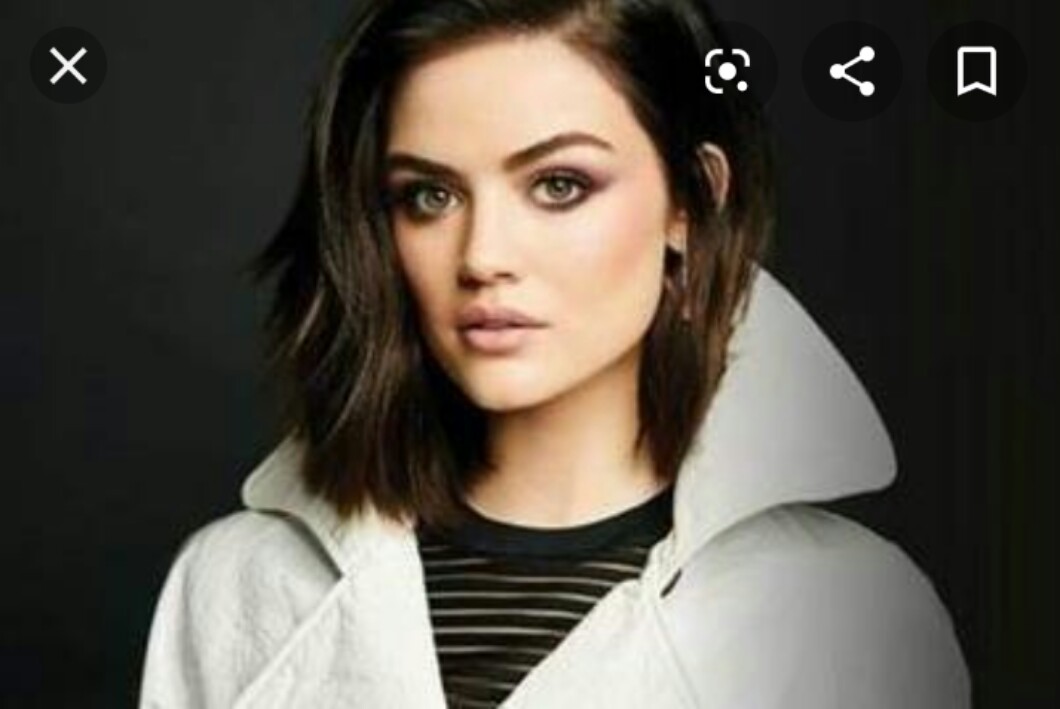Save image to bookmarks

[977, 71]
